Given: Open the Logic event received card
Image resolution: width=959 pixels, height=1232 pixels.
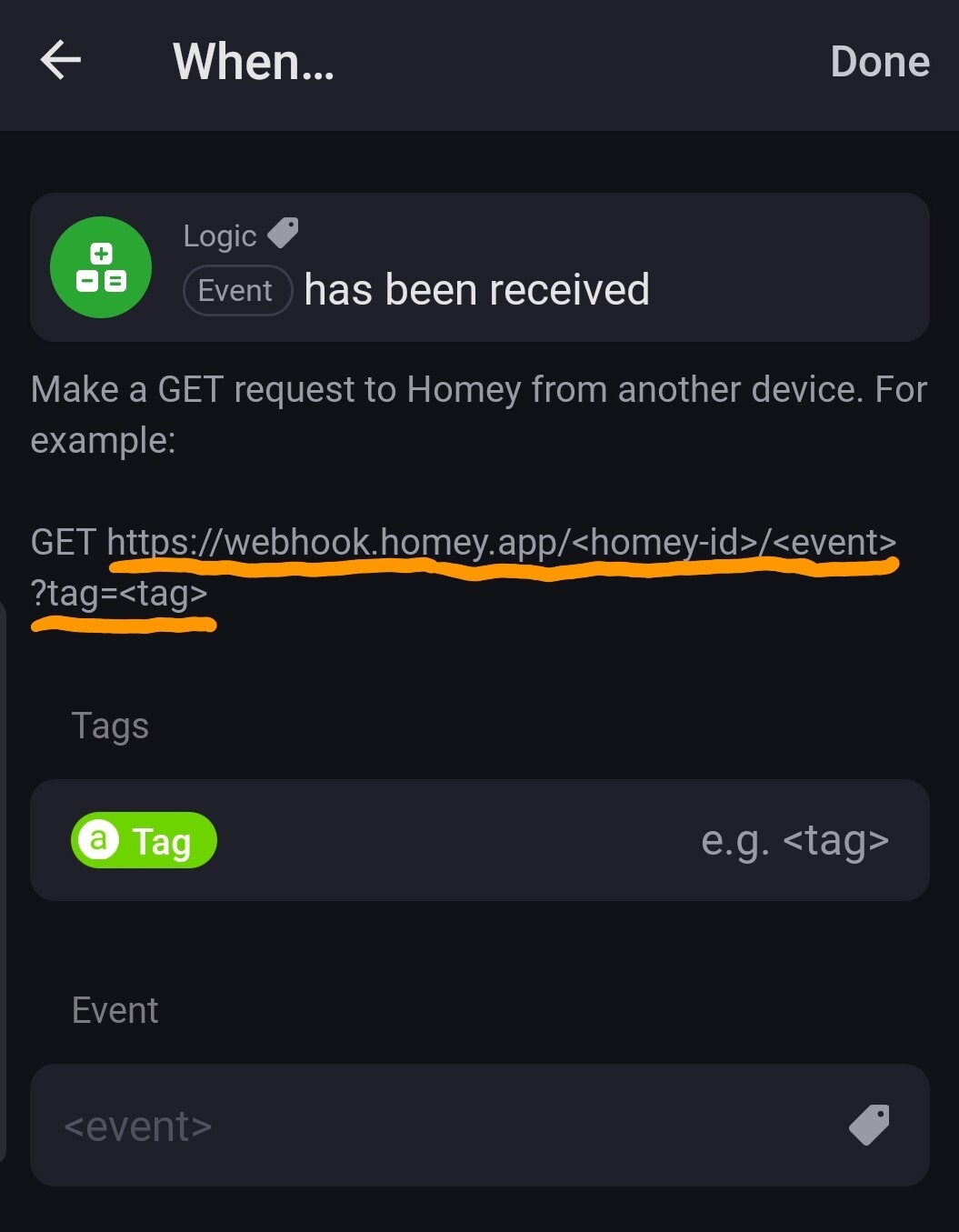Looking at the screenshot, I should coord(480,267).
